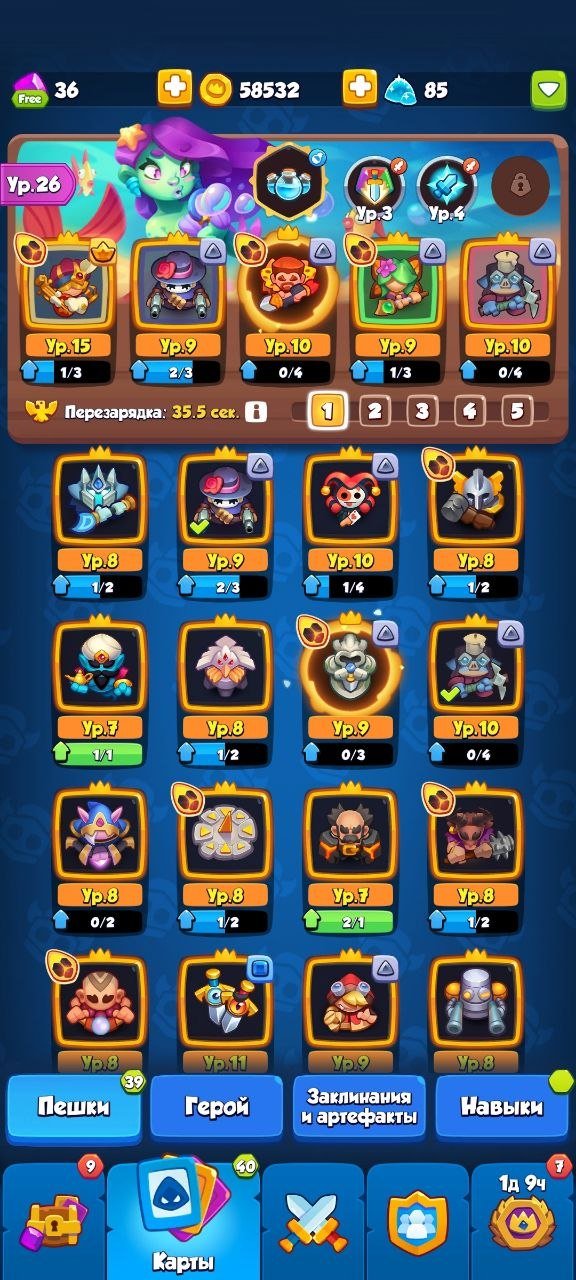
Task: Go to the battle crossed swords tab
Action: [x=313, y=1222]
